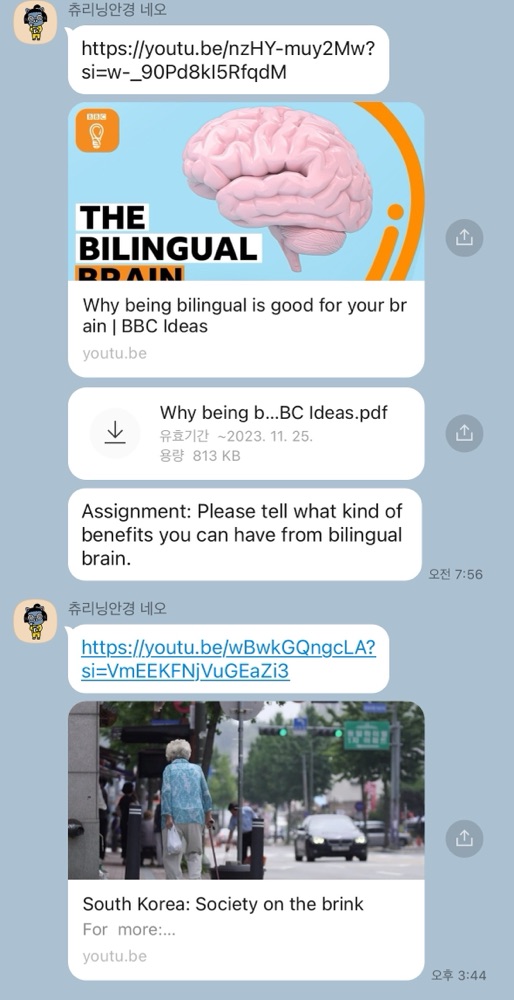Open the South Korea: Society on the brink card
Image resolution: width=514 pixels, height=1000 pixels.
tap(246, 841)
